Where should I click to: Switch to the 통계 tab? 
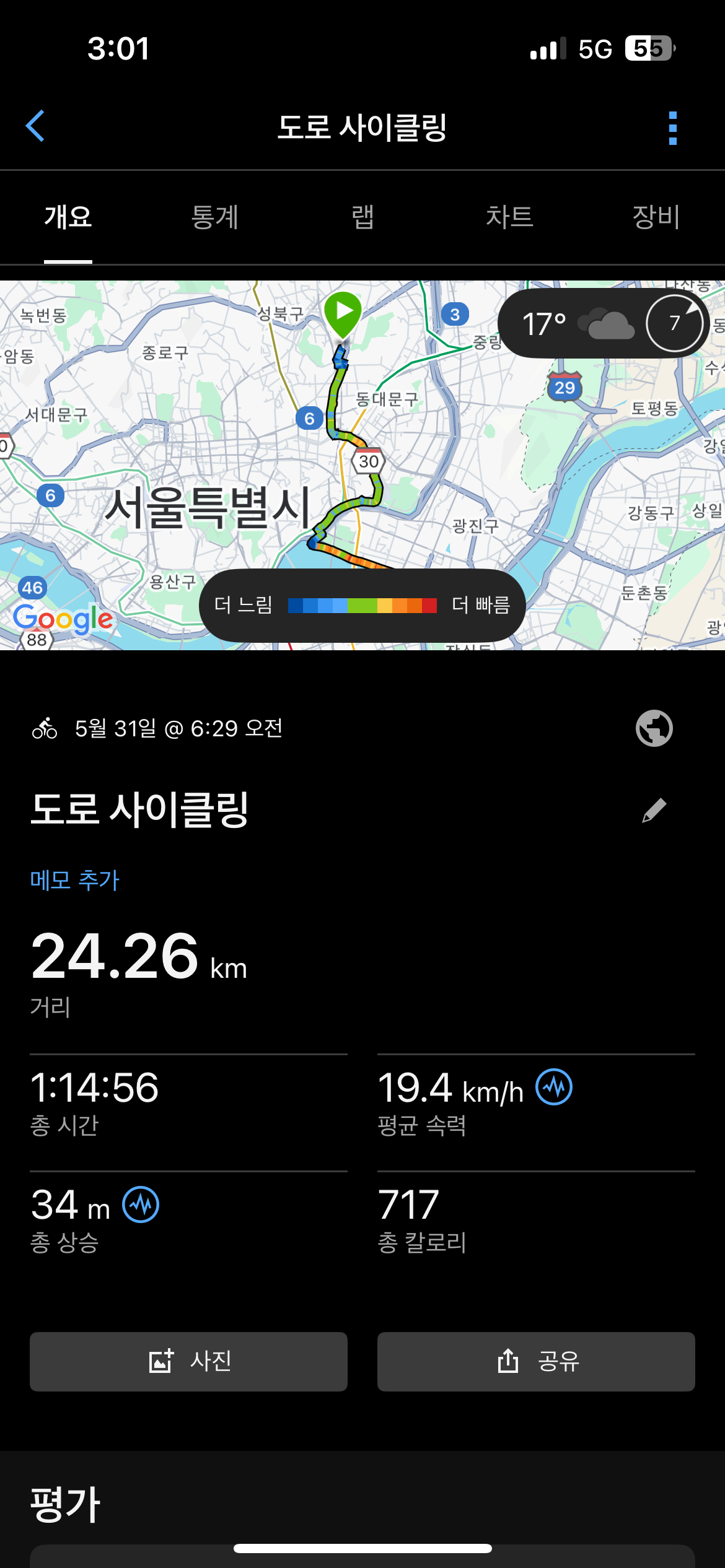pyautogui.click(x=214, y=217)
